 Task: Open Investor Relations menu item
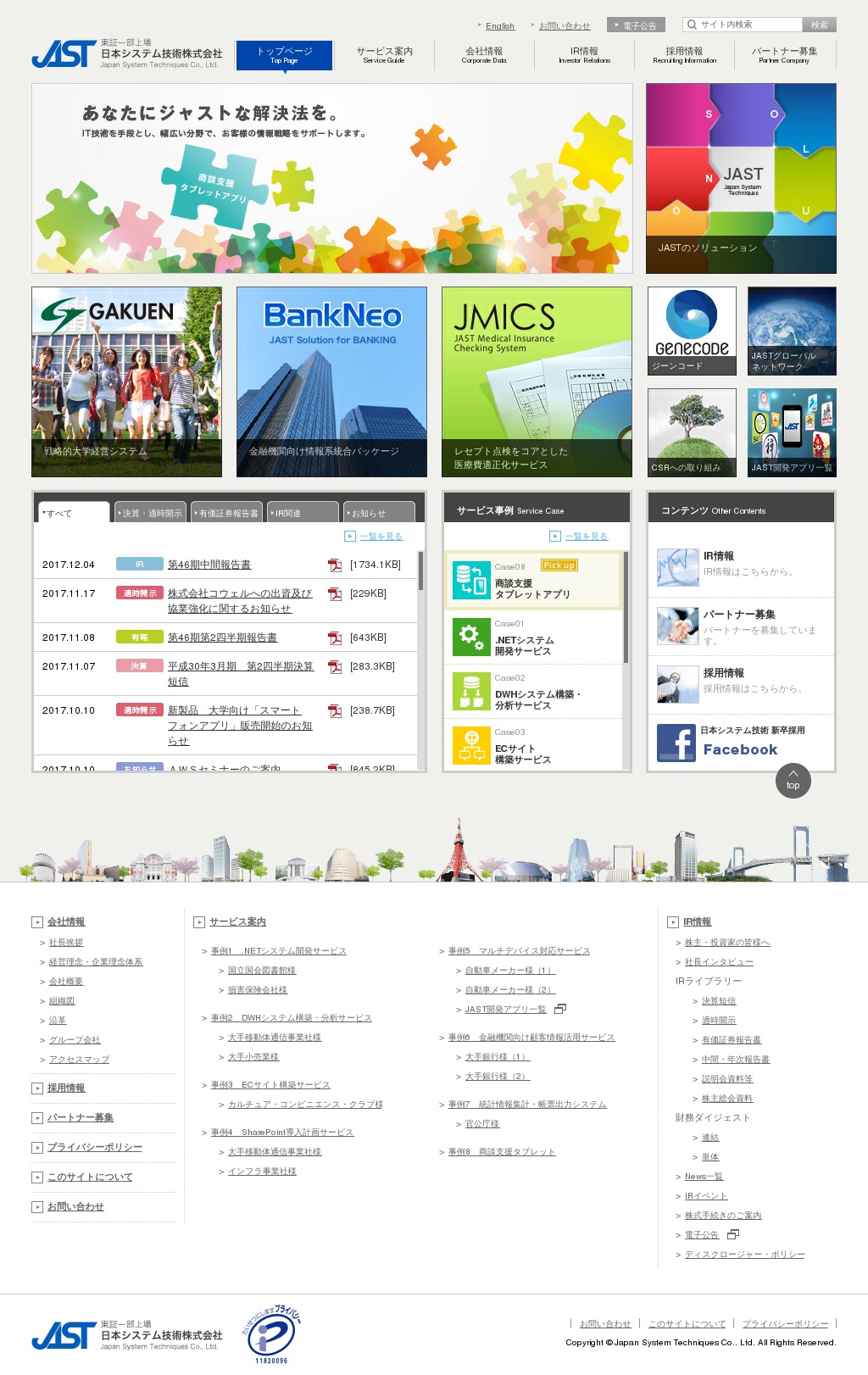584,55
